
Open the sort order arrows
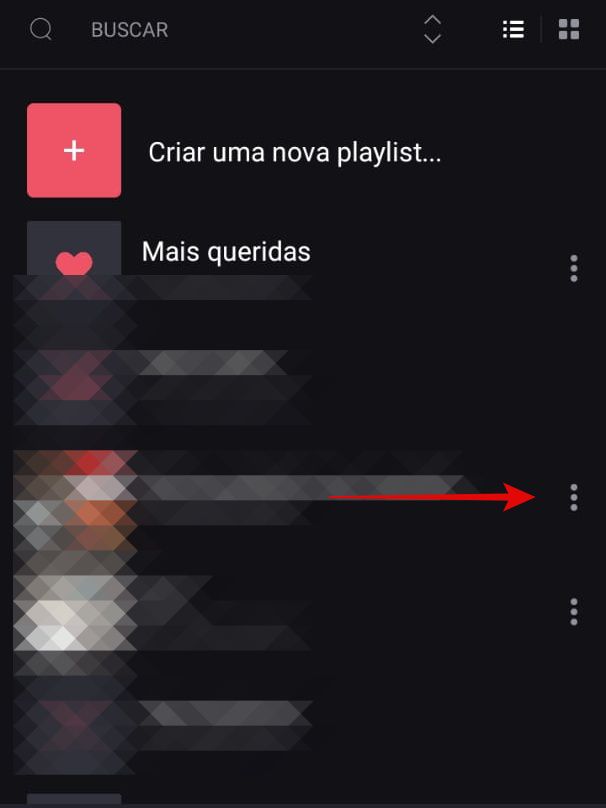click(432, 29)
